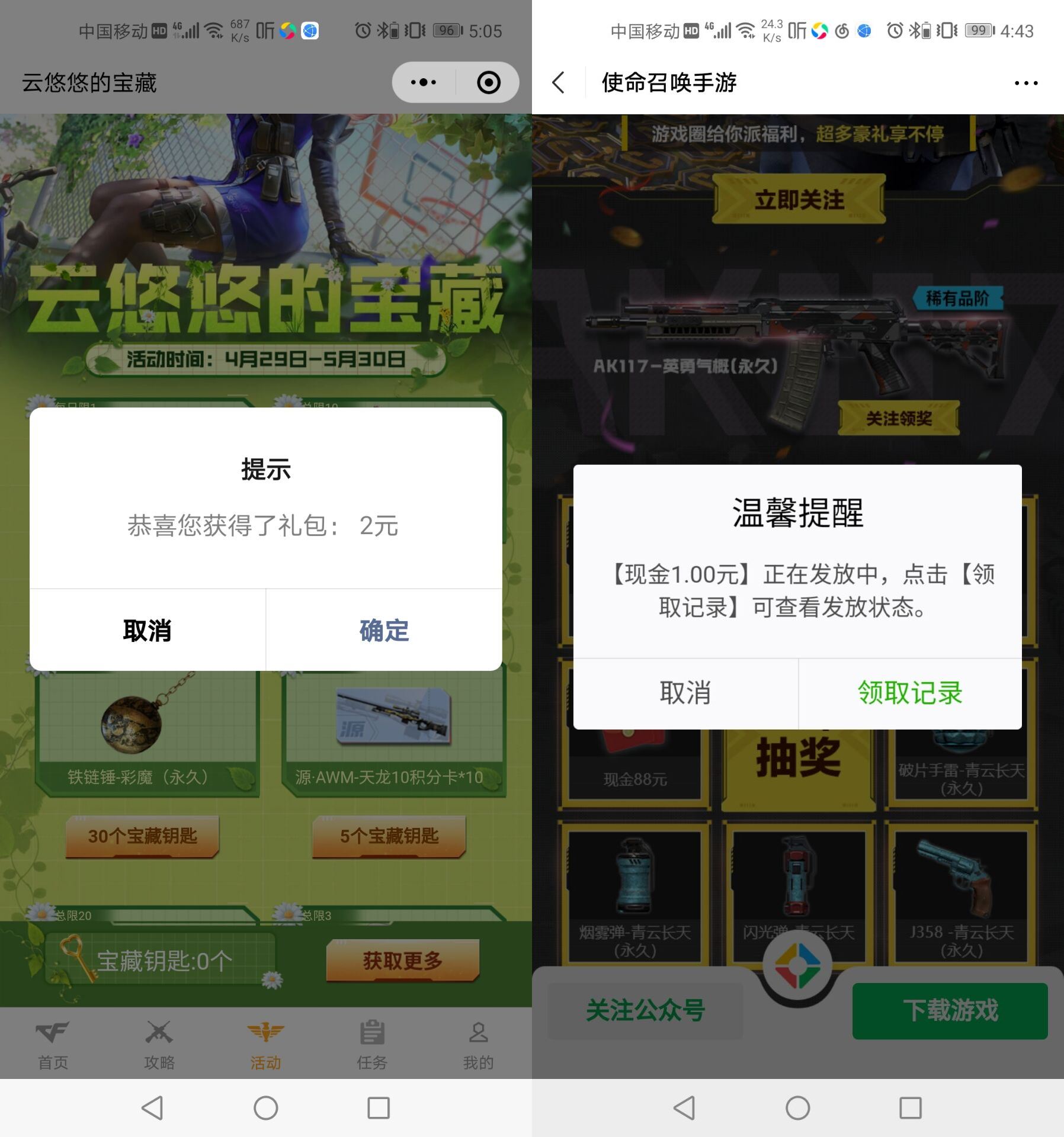Switch to the 首页 tab
Viewport: 1064px width, 1137px height.
tap(53, 1045)
